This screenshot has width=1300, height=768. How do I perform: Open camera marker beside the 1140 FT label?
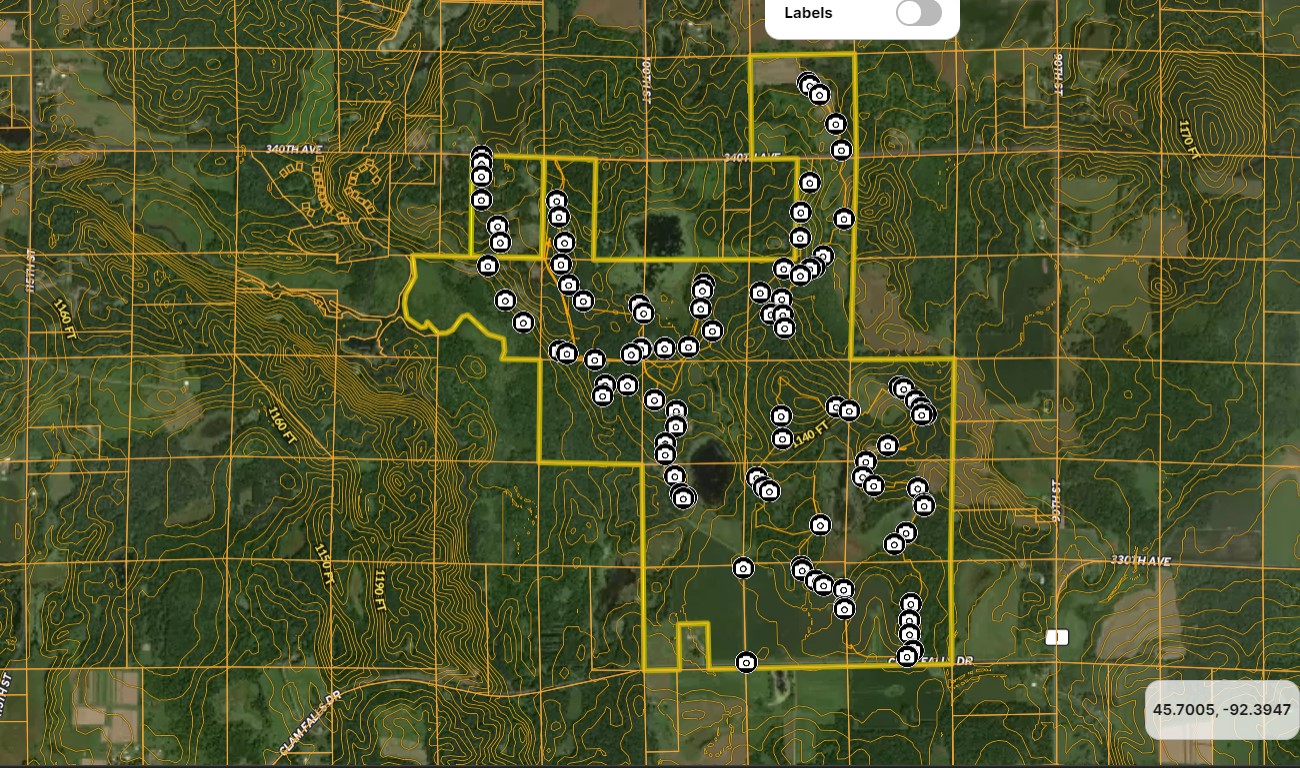[x=782, y=438]
